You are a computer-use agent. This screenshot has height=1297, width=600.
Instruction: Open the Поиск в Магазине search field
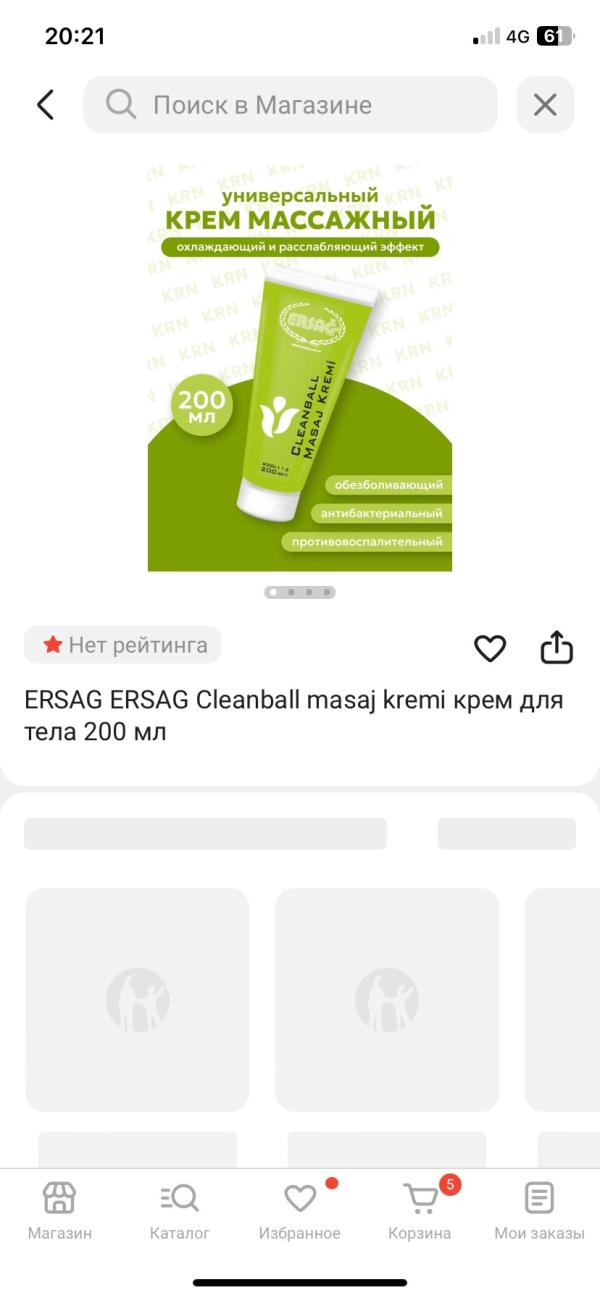click(290, 105)
